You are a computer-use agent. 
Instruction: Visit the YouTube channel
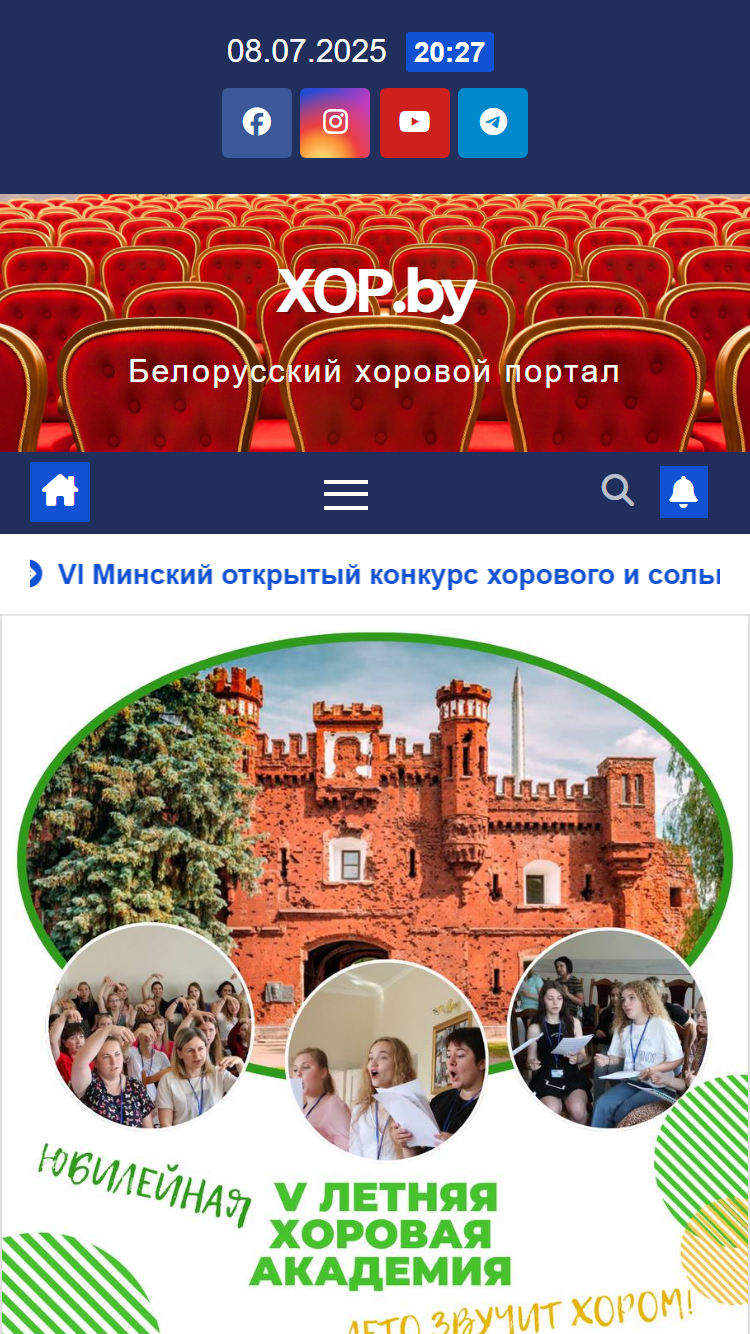click(x=415, y=123)
